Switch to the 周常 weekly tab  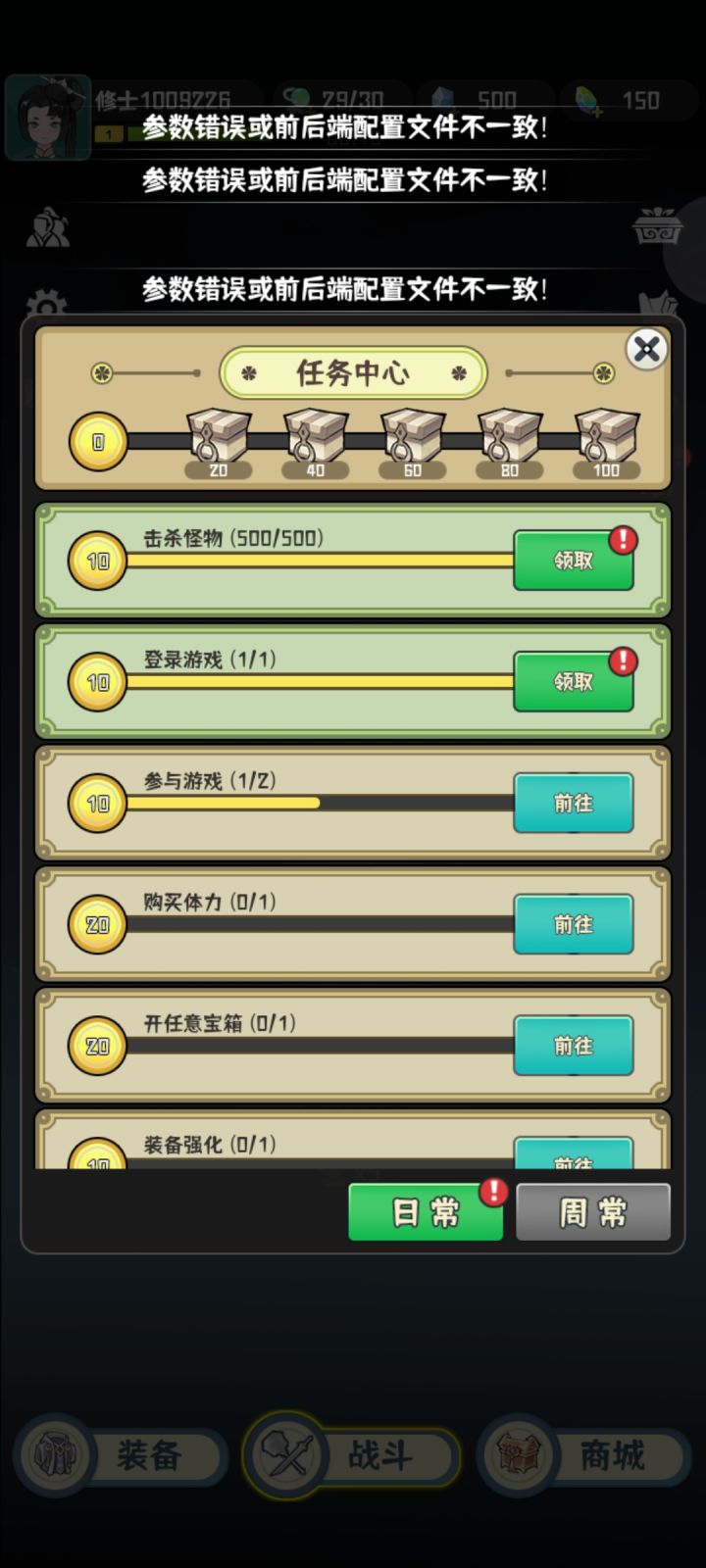point(592,1212)
